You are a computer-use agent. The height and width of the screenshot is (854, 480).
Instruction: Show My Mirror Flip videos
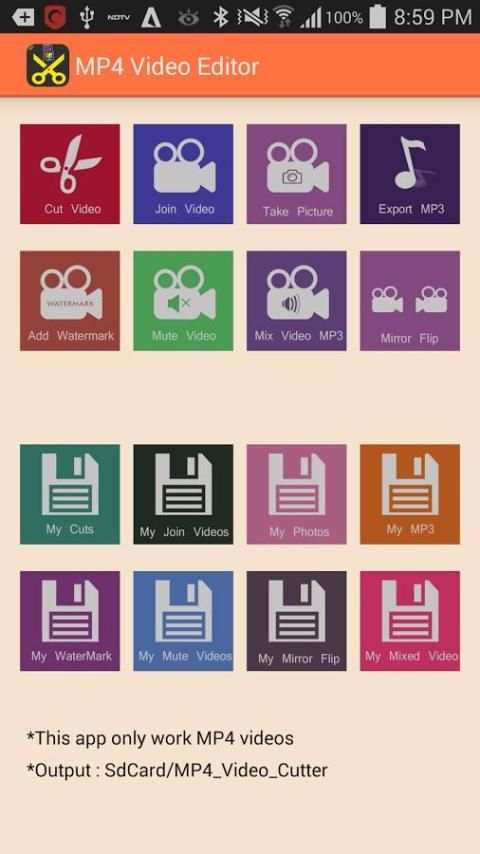click(296, 621)
